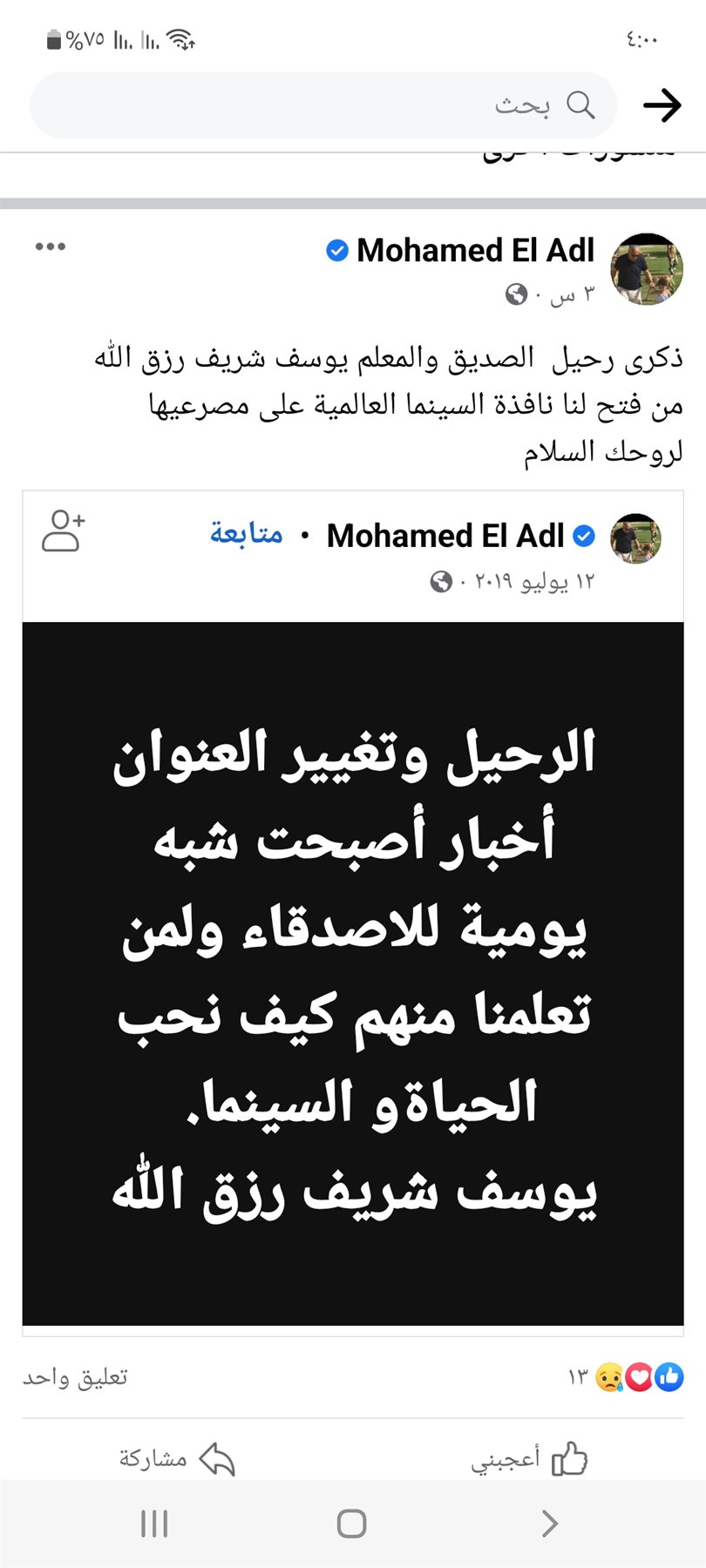Like the post with أعجبني

coord(529,1457)
